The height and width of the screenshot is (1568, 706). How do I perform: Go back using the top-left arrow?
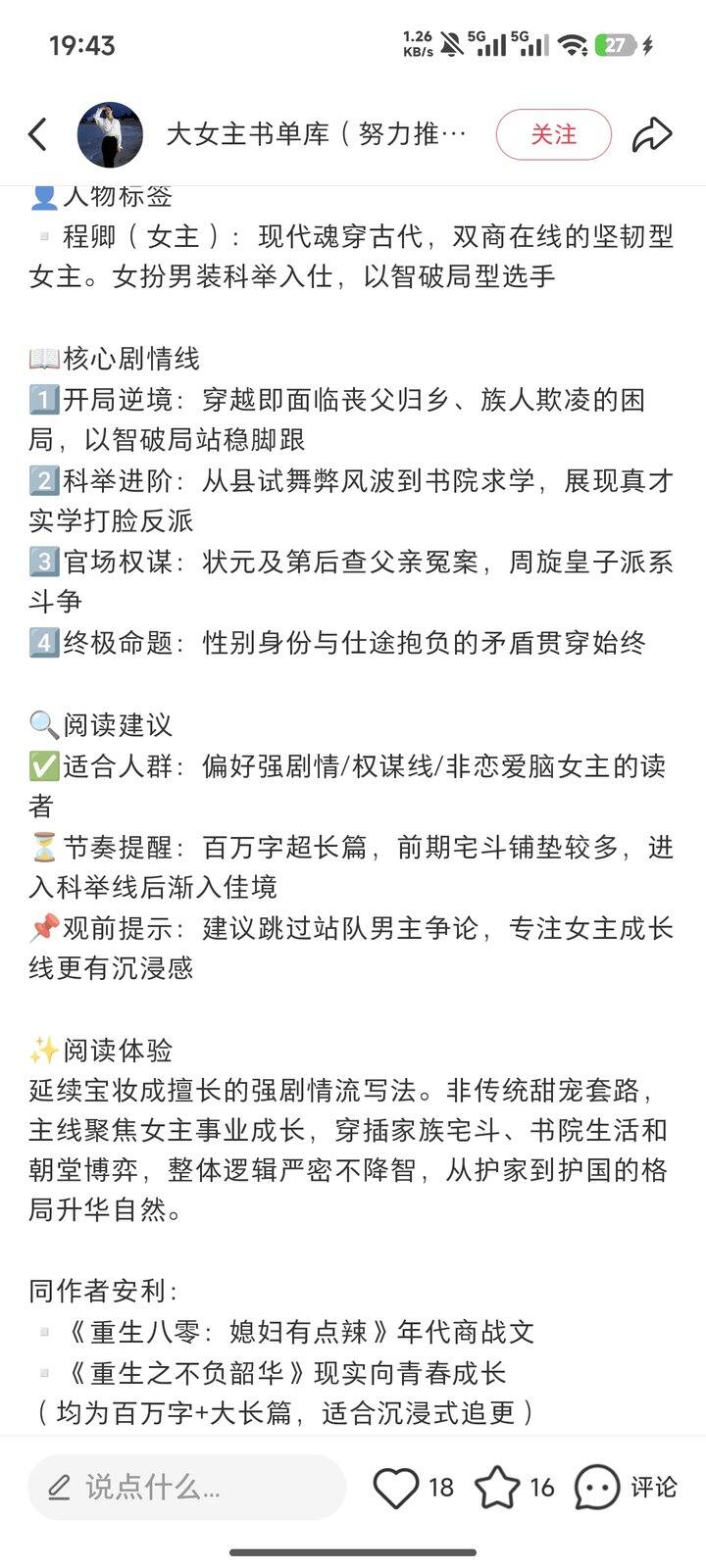[x=38, y=134]
